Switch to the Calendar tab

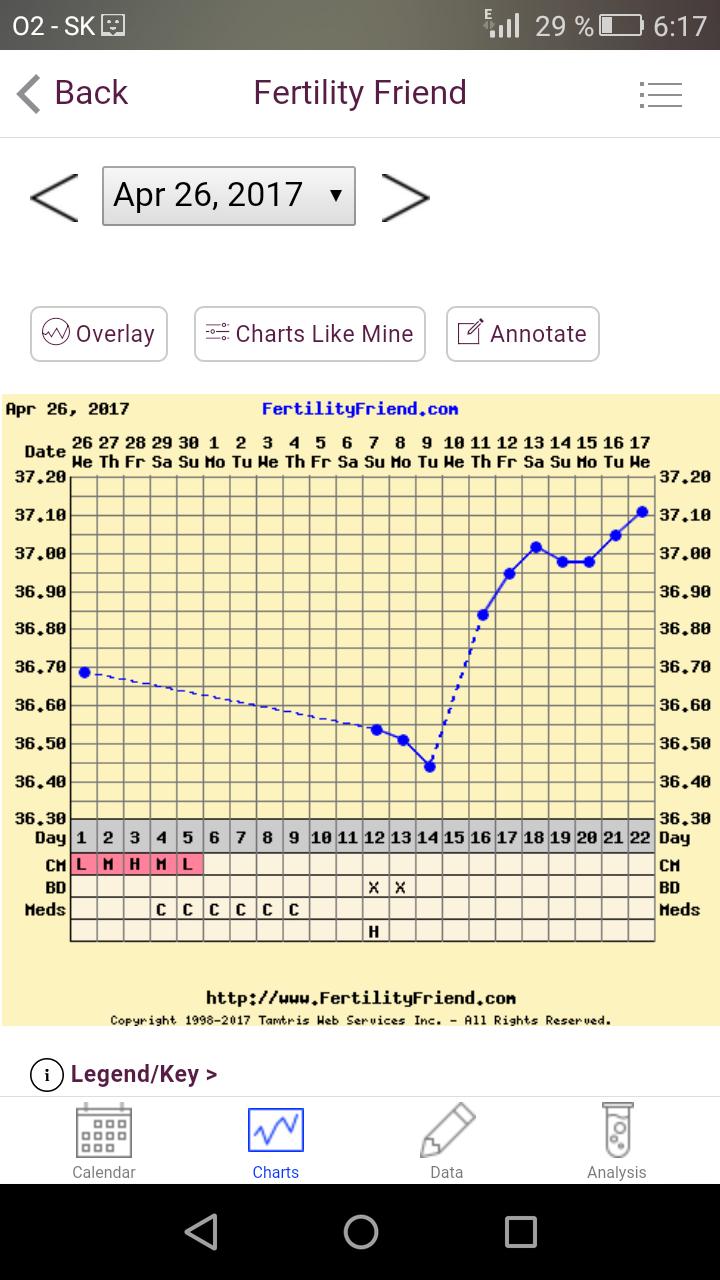(104, 1141)
